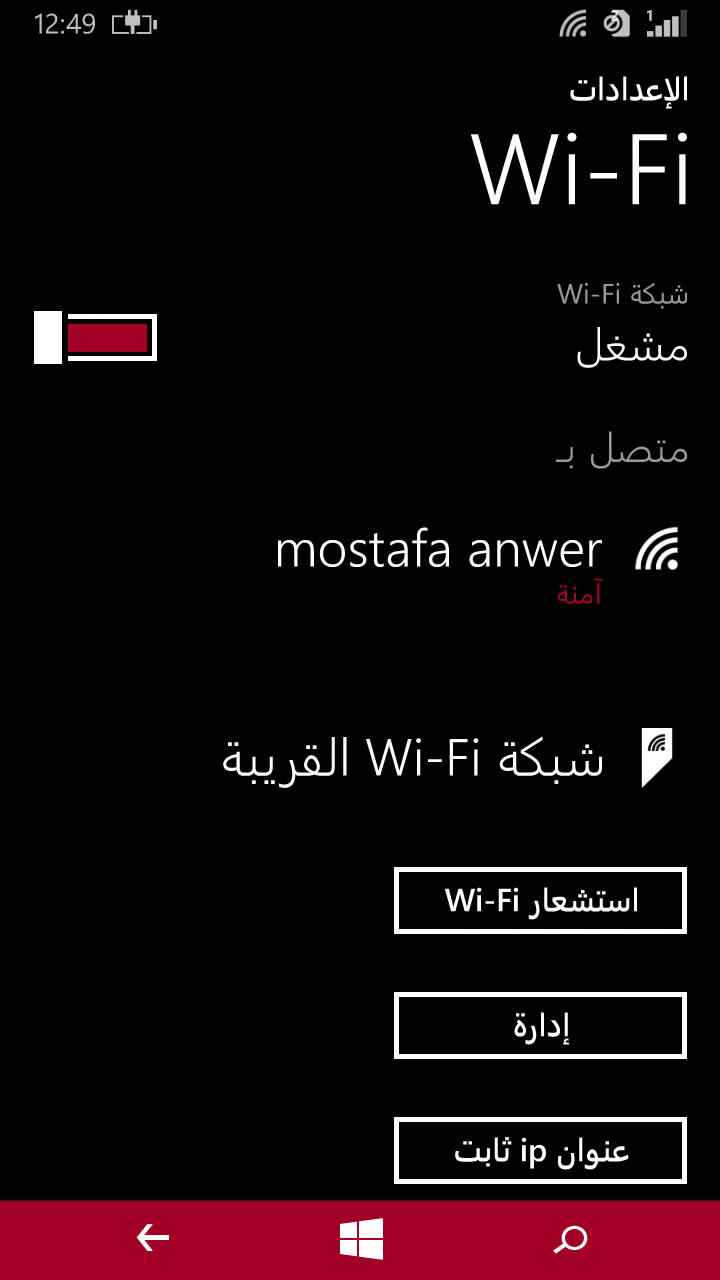Tap the Windows home button
The height and width of the screenshot is (1280, 720).
[x=361, y=1239]
